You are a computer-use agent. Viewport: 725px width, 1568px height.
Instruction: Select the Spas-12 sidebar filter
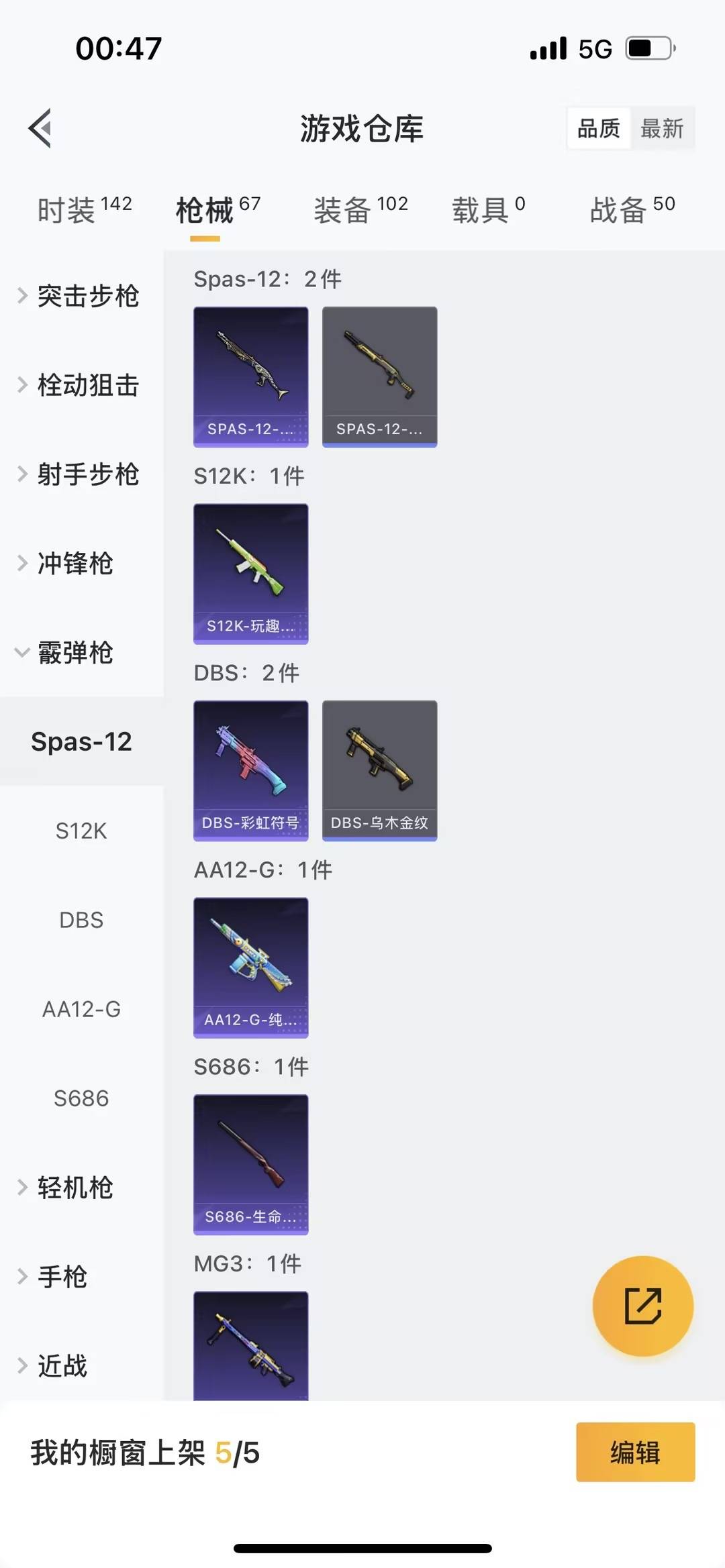82,741
